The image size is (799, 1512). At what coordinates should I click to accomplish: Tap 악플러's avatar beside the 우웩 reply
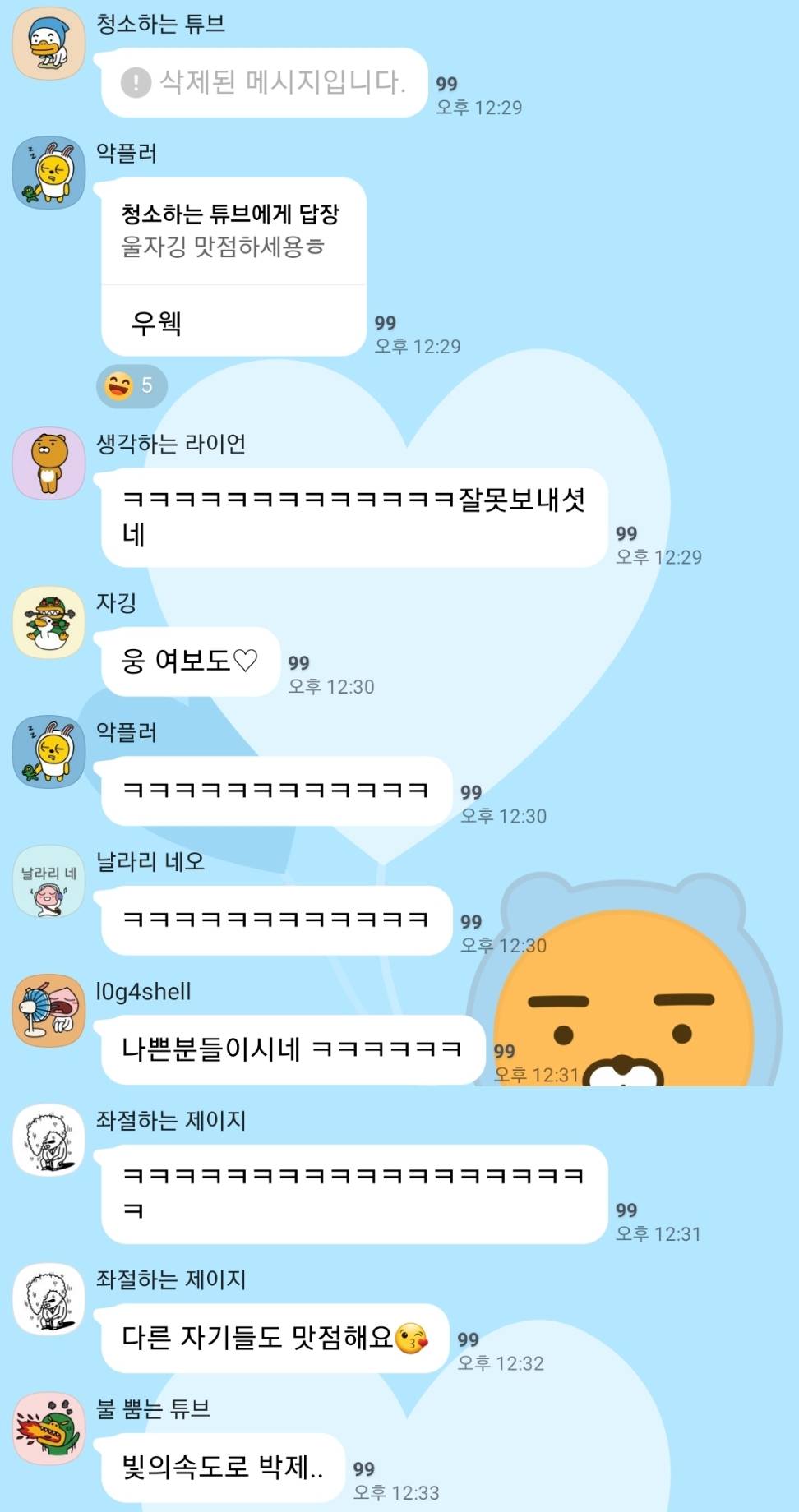[x=48, y=173]
